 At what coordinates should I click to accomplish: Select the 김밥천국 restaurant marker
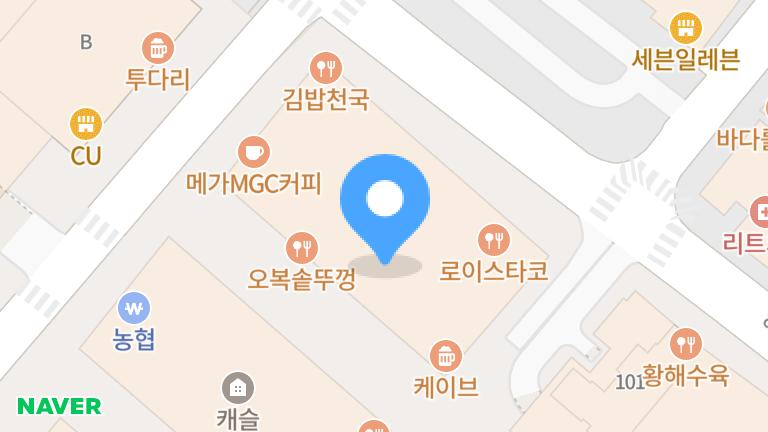325,68
